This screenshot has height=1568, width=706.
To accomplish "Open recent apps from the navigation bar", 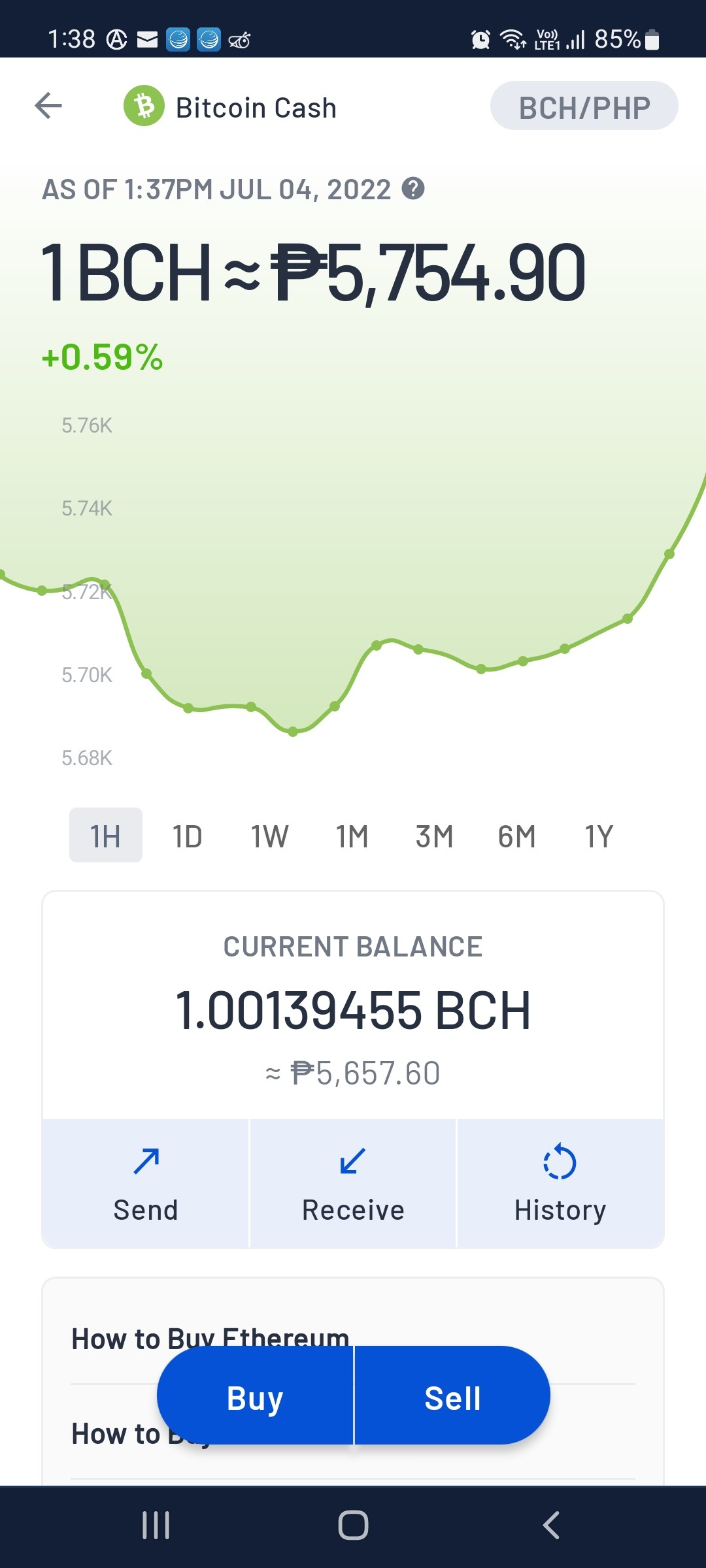I will (x=156, y=1526).
